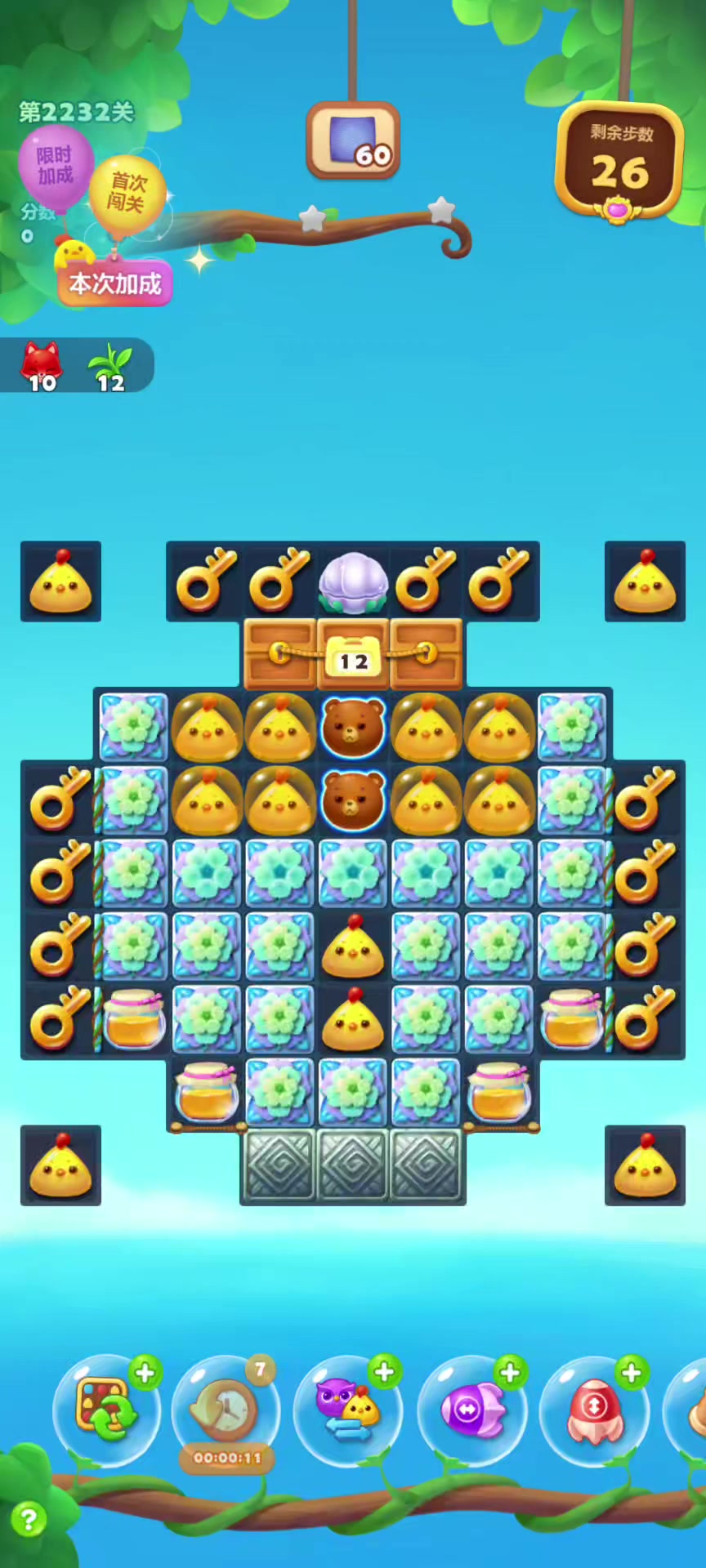Viewport: 706px width, 1568px height.
Task: Tap the pearl clam shell piece
Action: click(353, 581)
